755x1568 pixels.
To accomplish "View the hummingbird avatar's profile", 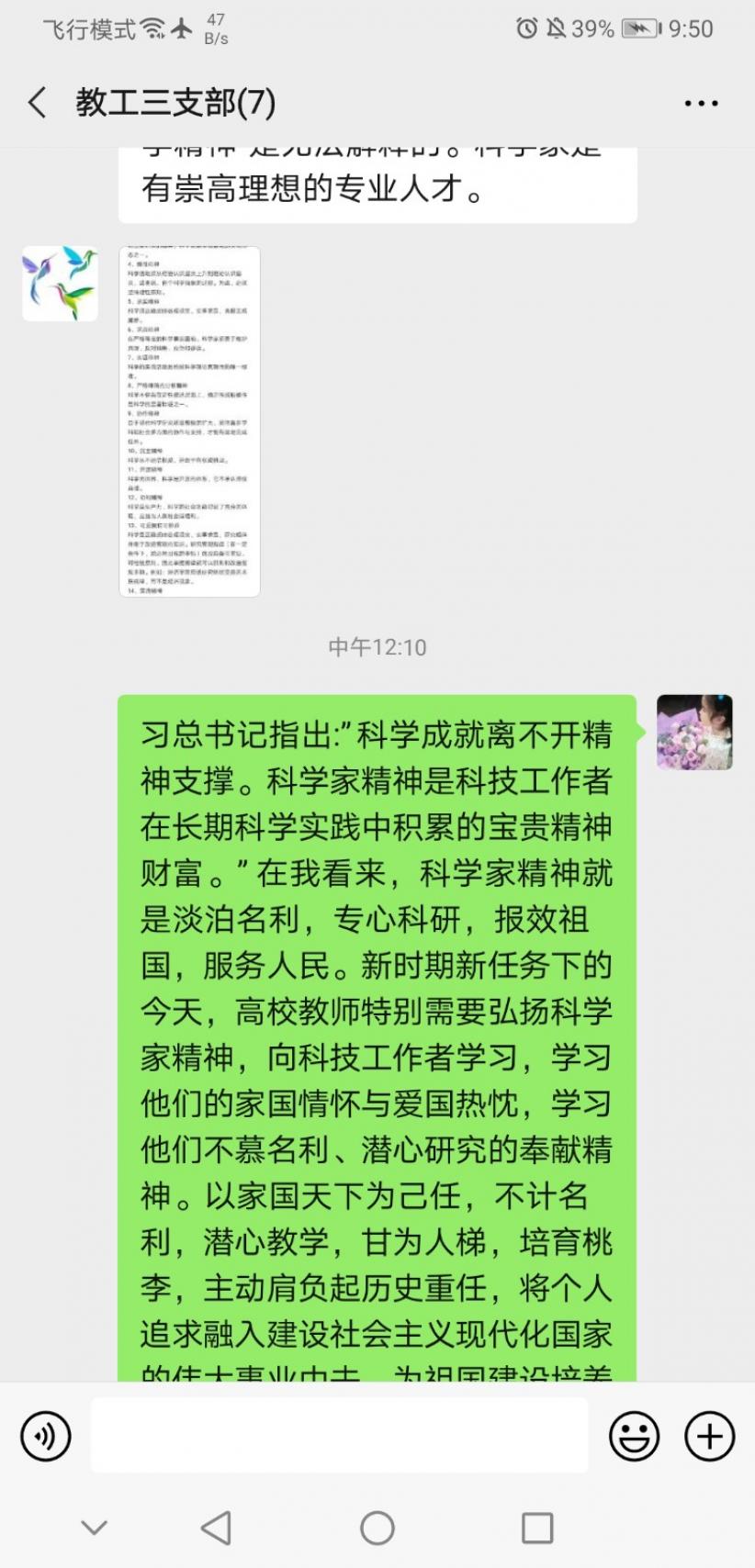I will (60, 283).
